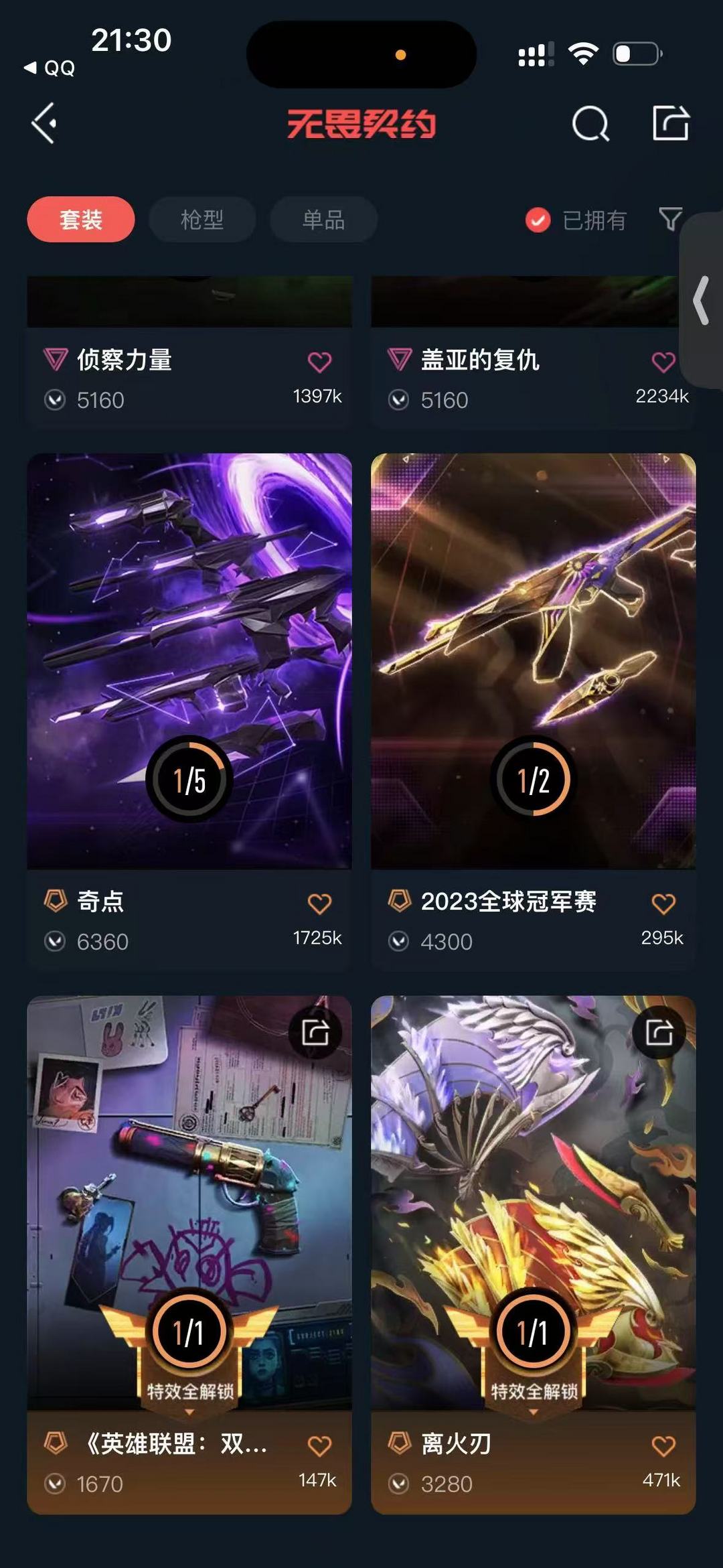723x1568 pixels.
Task: Open the 《英雄联盟：双… bundle card
Action: (189, 1255)
